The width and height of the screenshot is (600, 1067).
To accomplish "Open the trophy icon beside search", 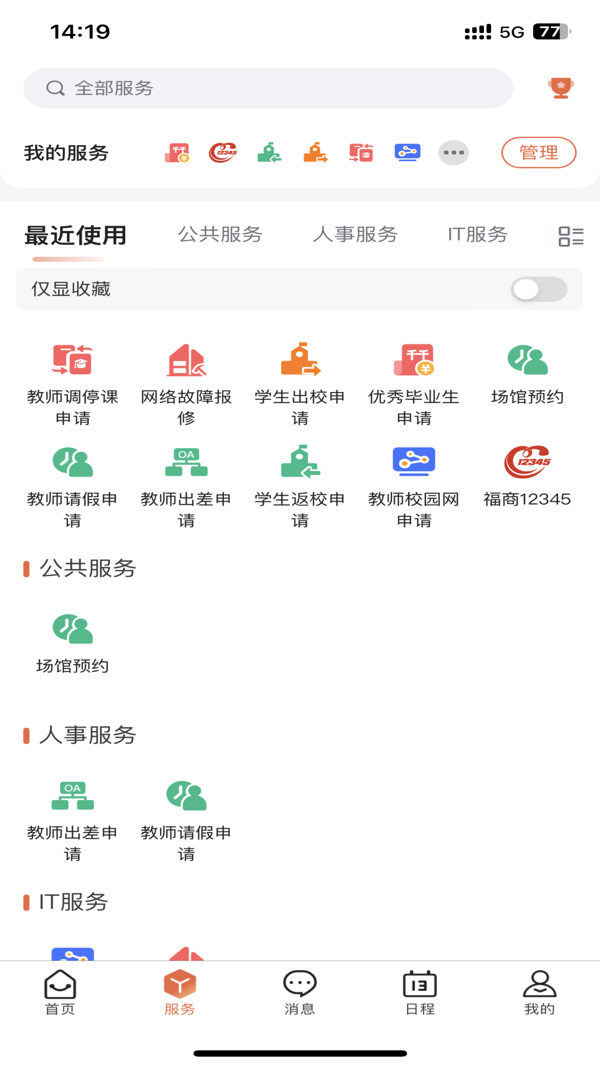I will 560,88.
